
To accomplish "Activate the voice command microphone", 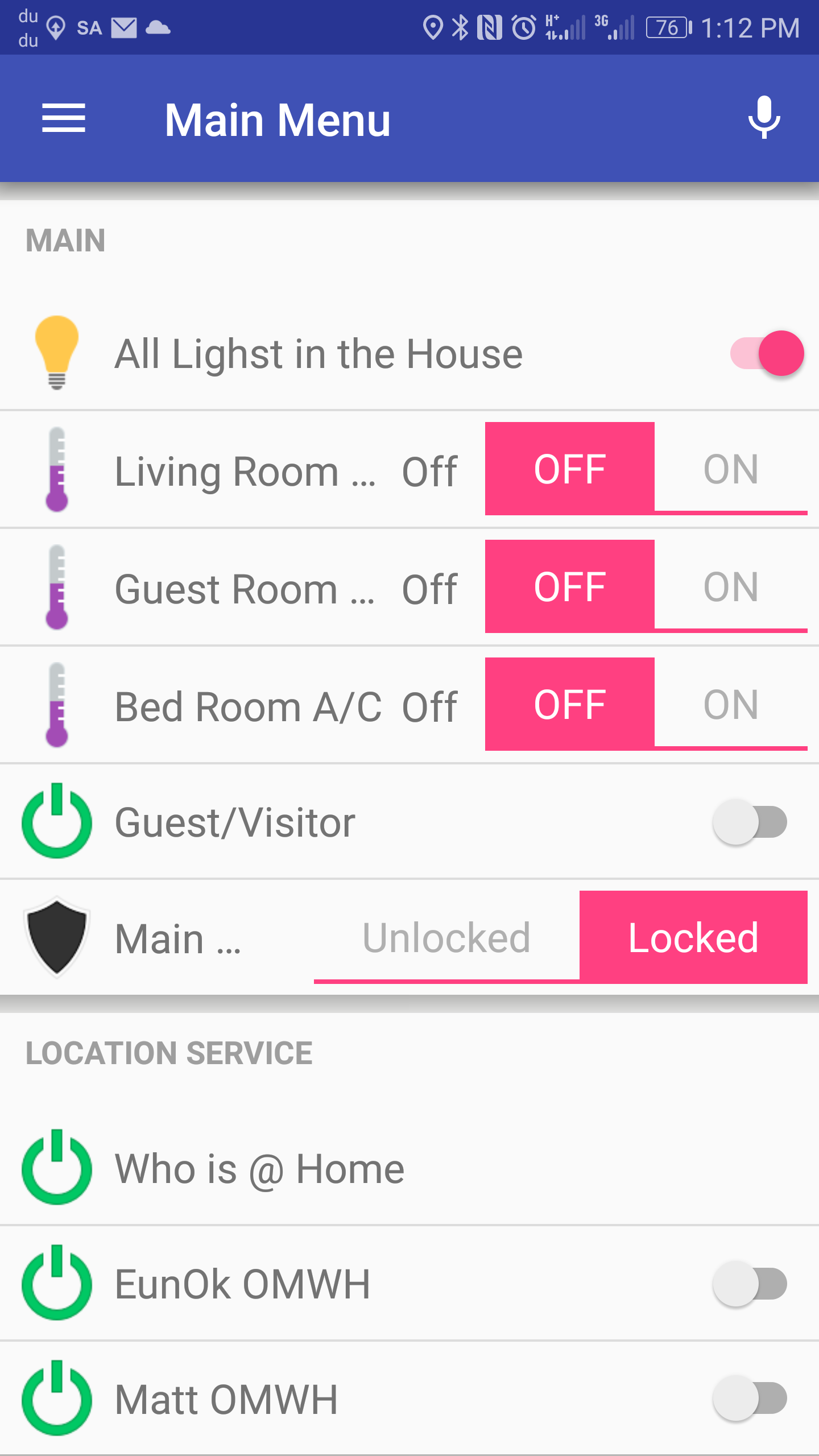I will [x=764, y=118].
